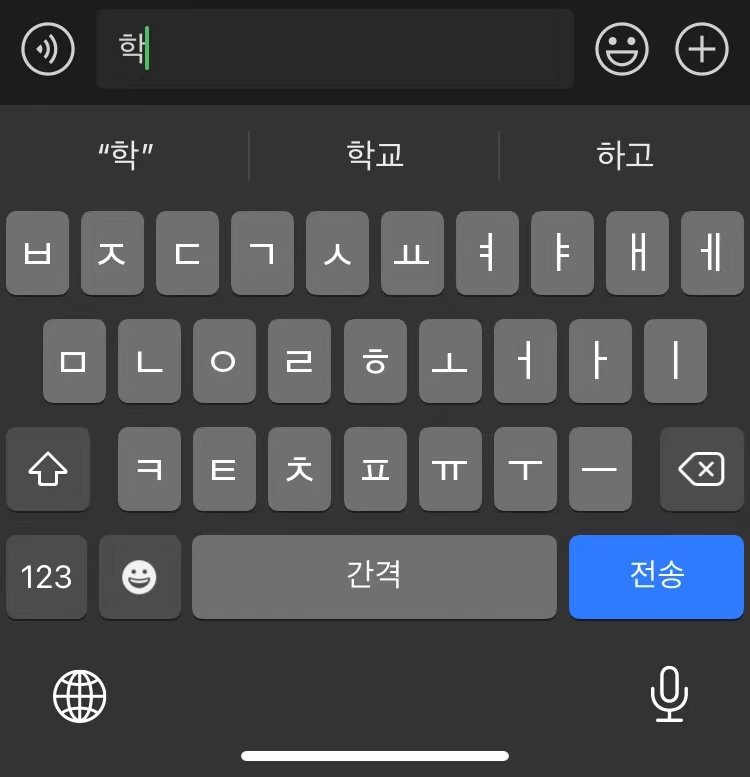The image size is (750, 777).
Task: Switch to voice message input
Action: coord(48,49)
